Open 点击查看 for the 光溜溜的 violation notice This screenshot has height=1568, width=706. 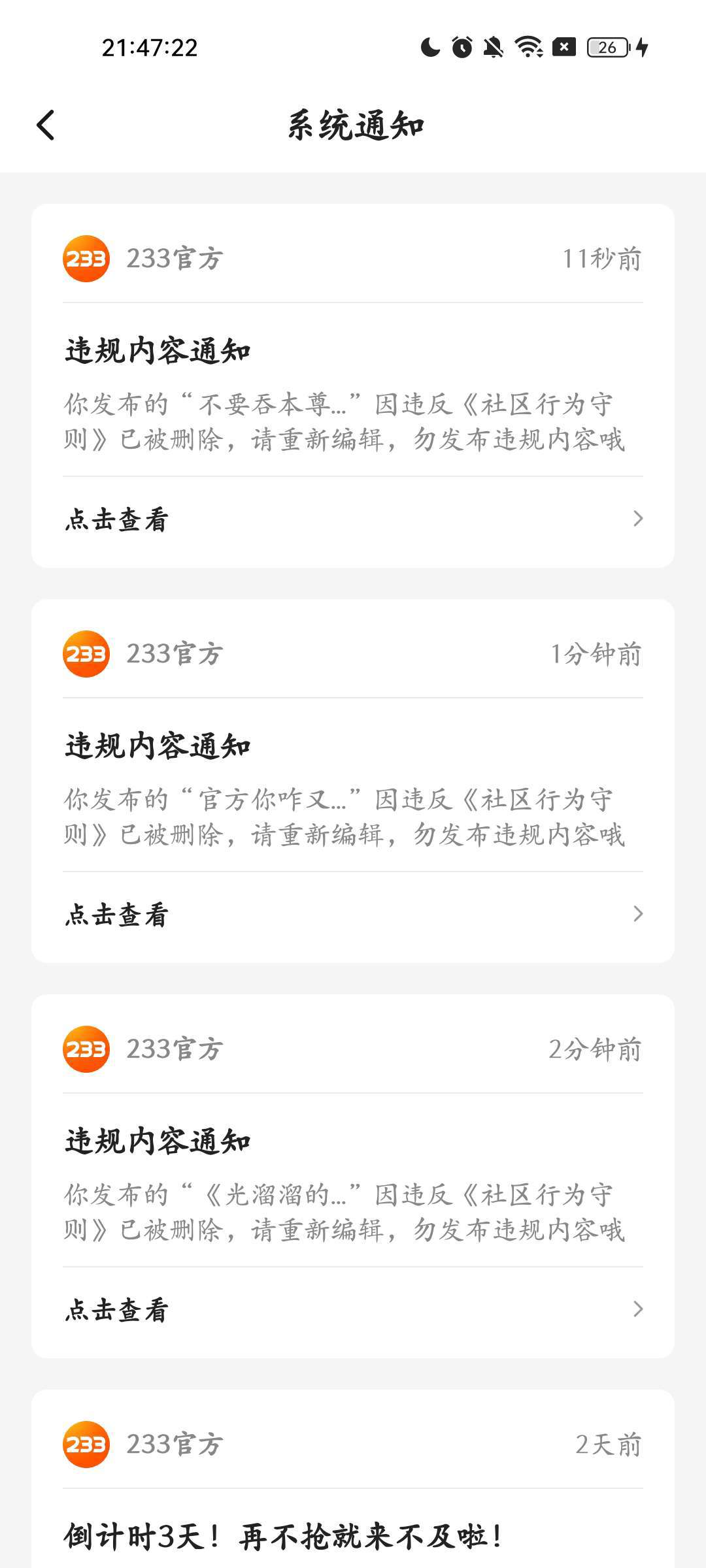353,1309
